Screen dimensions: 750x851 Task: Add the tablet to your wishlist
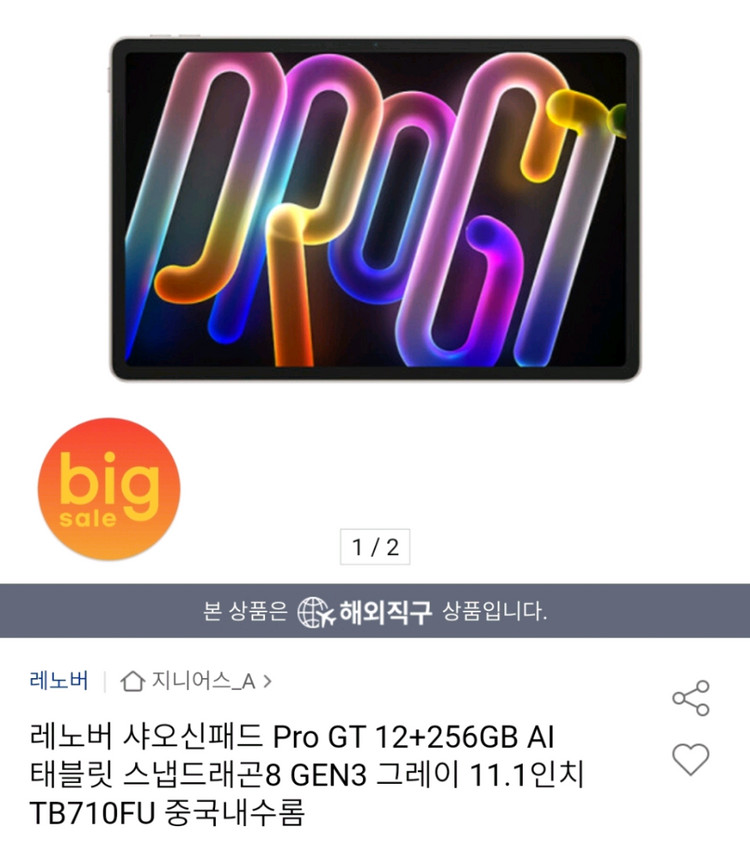(x=690, y=759)
